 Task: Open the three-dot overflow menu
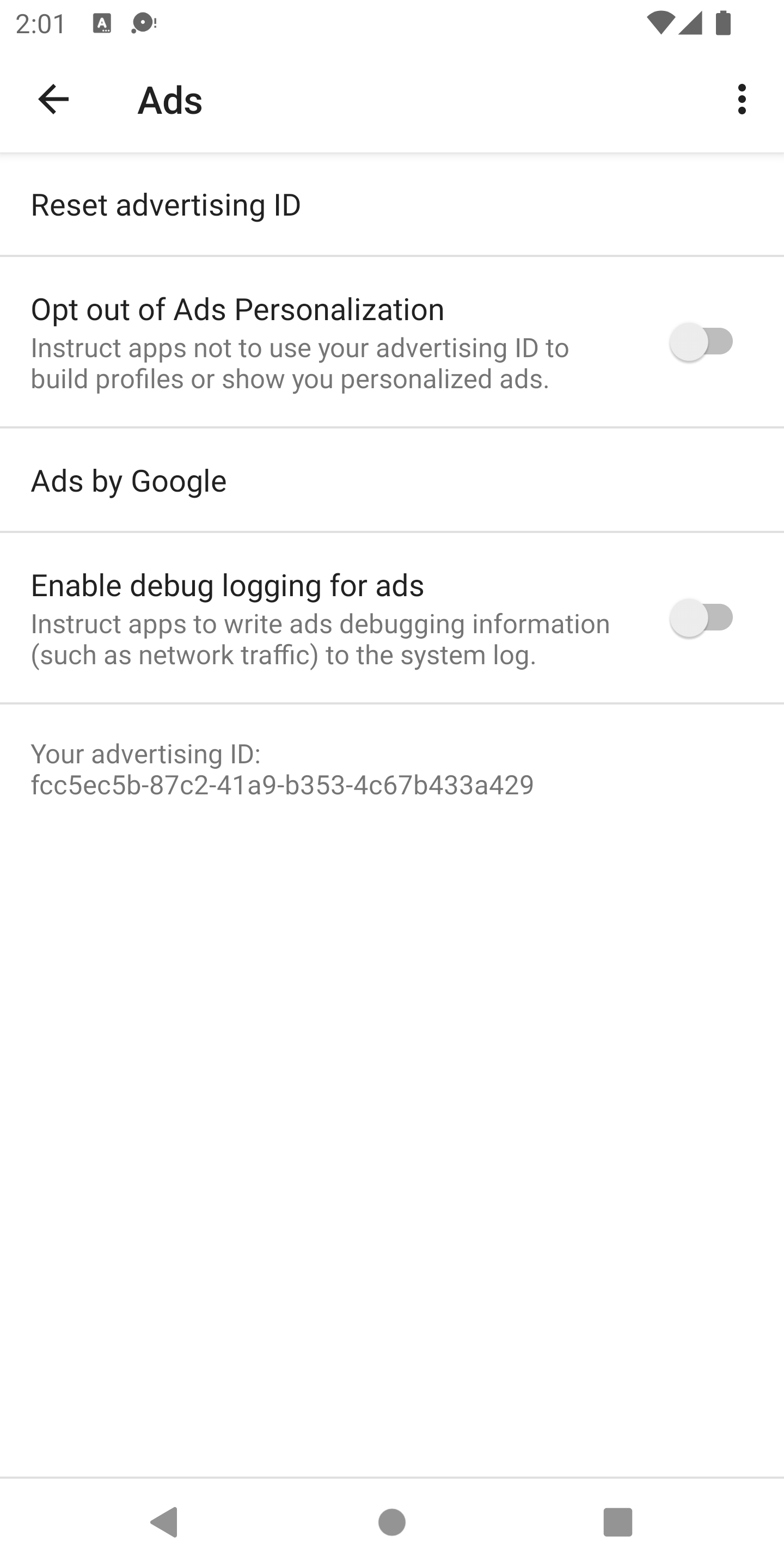(x=741, y=99)
